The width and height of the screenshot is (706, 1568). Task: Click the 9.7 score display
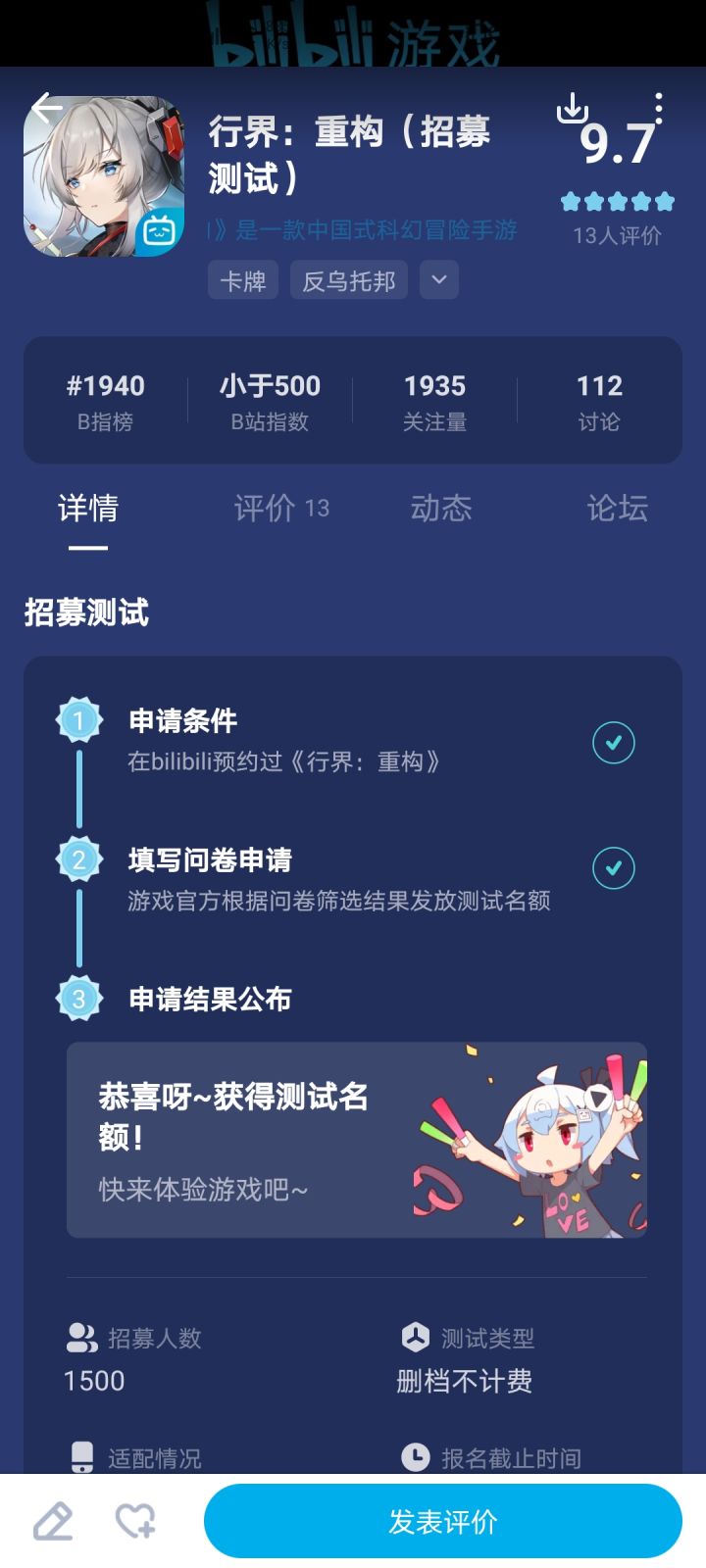click(x=617, y=145)
